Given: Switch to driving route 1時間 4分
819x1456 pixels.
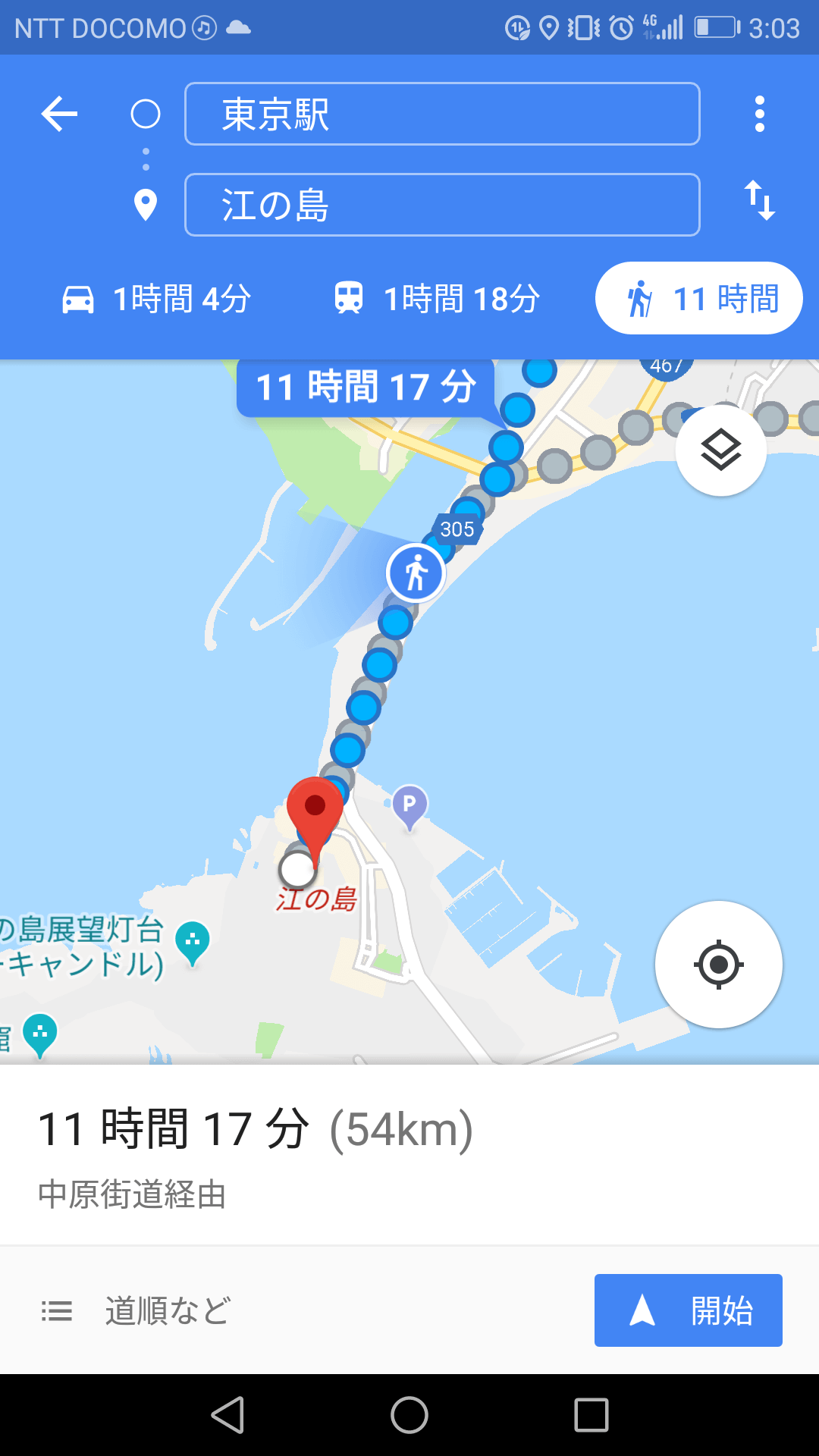Looking at the screenshot, I should click(156, 299).
